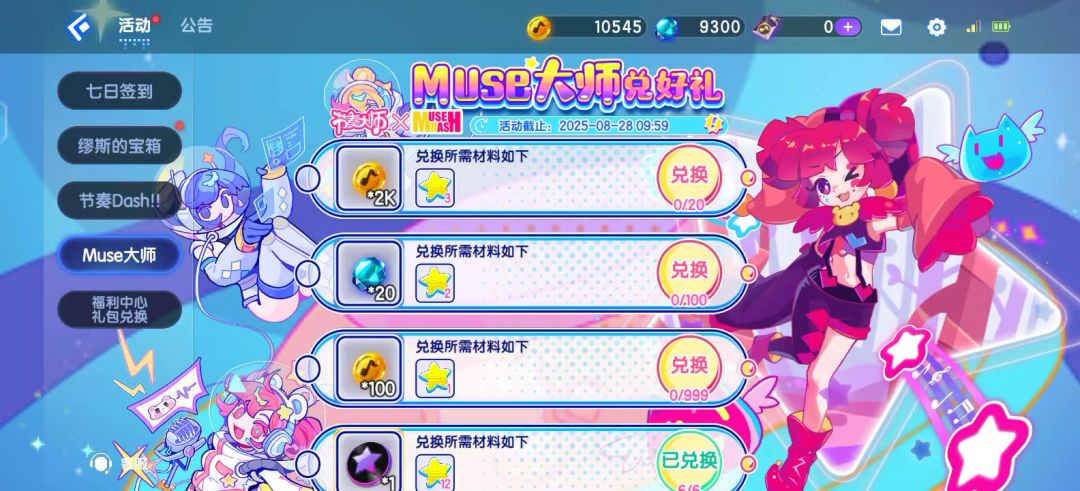Go back using the top-left arrow

(x=78, y=27)
